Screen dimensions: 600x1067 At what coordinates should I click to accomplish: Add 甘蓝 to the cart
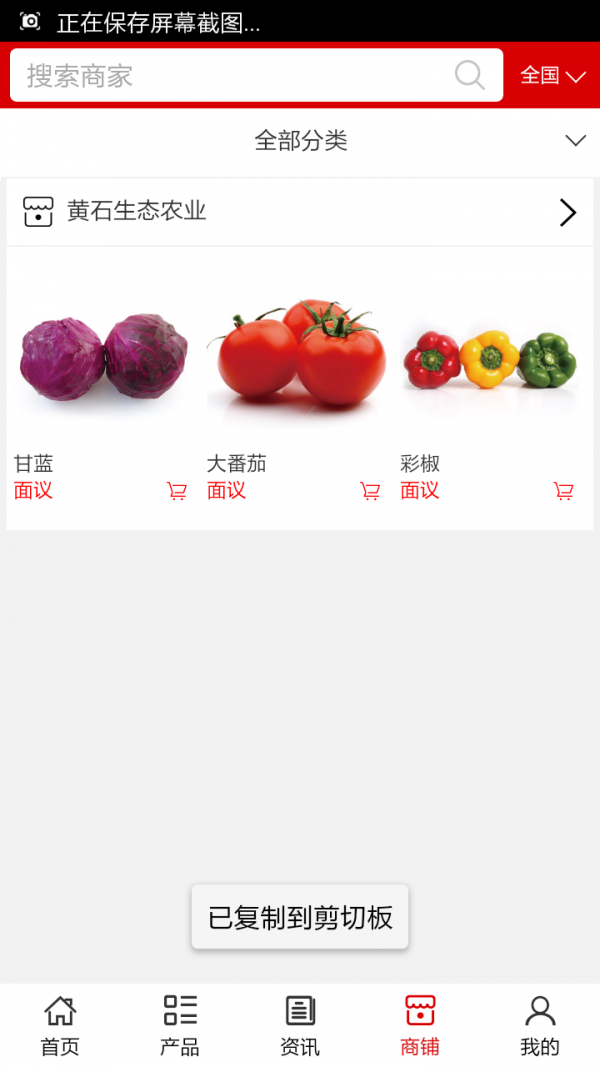[x=177, y=491]
